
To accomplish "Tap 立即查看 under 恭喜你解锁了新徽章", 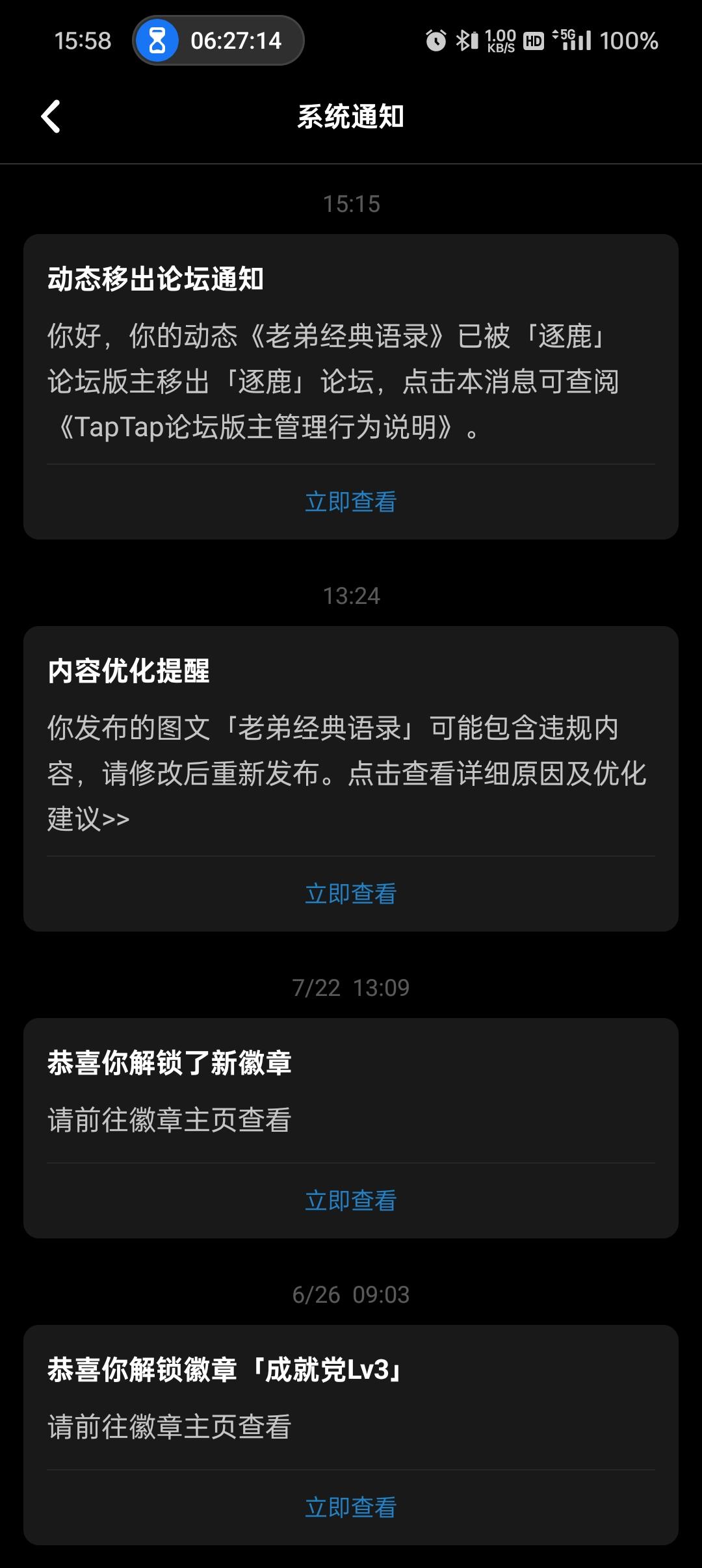I will click(x=351, y=1201).
